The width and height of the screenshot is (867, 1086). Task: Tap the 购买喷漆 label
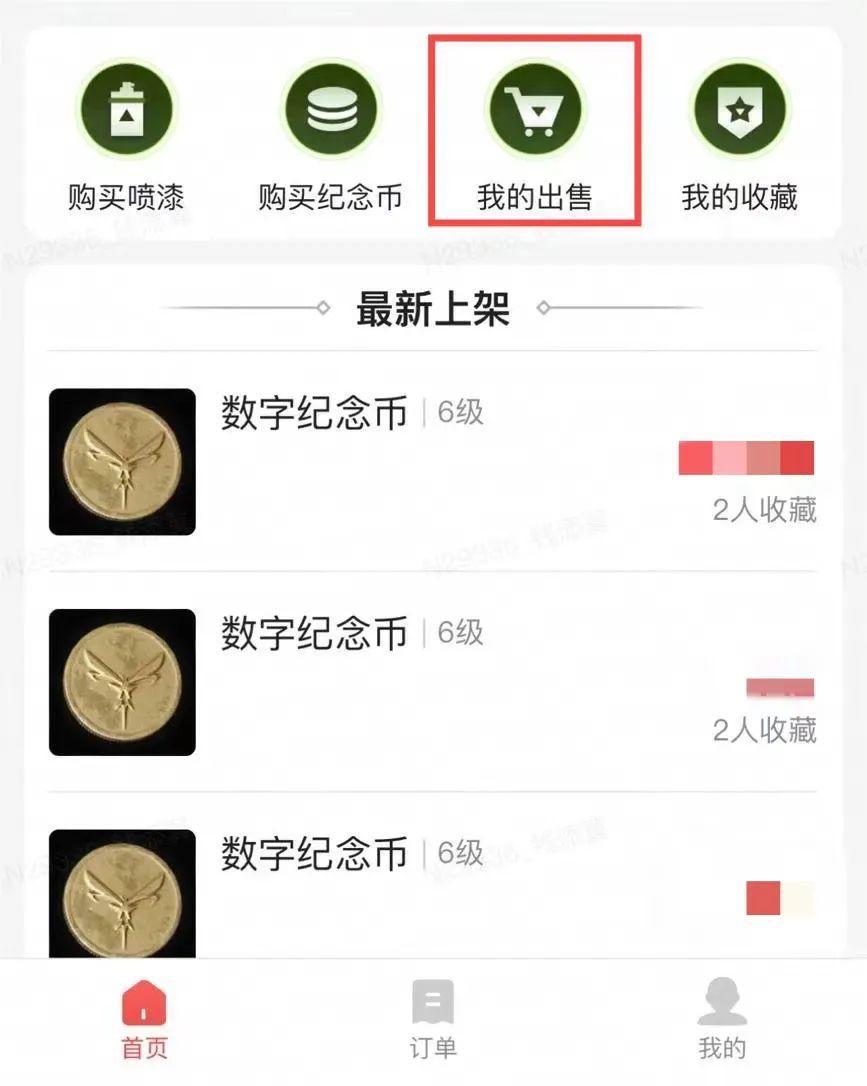124,196
